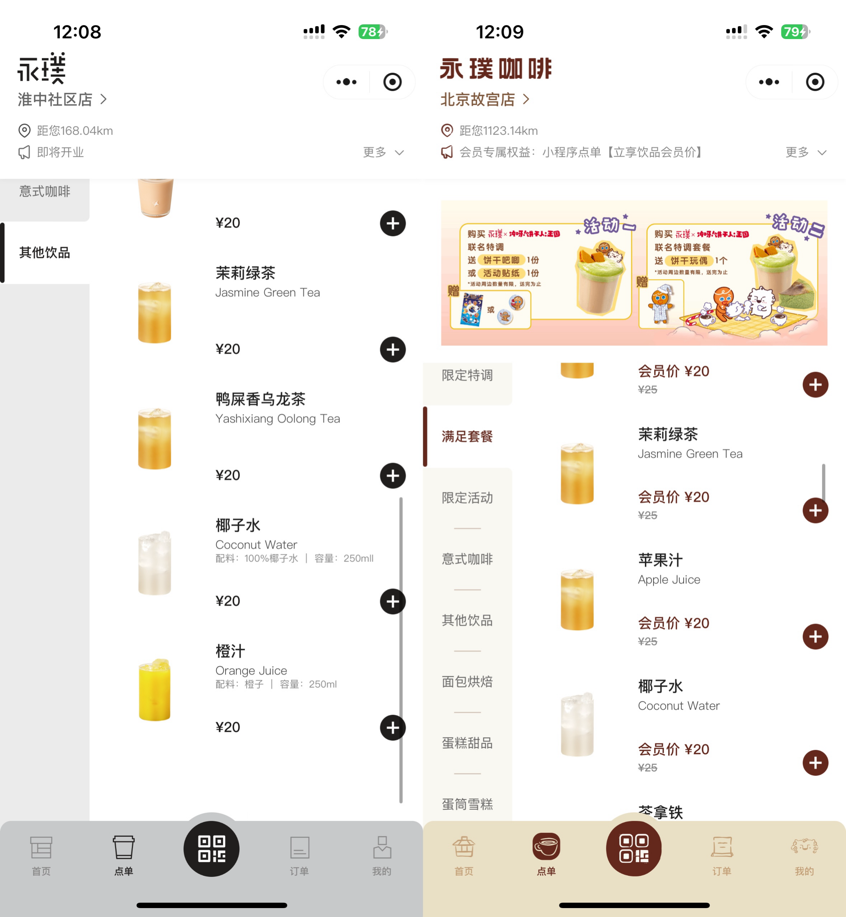Select the 面包烘焙 category
The height and width of the screenshot is (917, 846).
[x=467, y=682]
